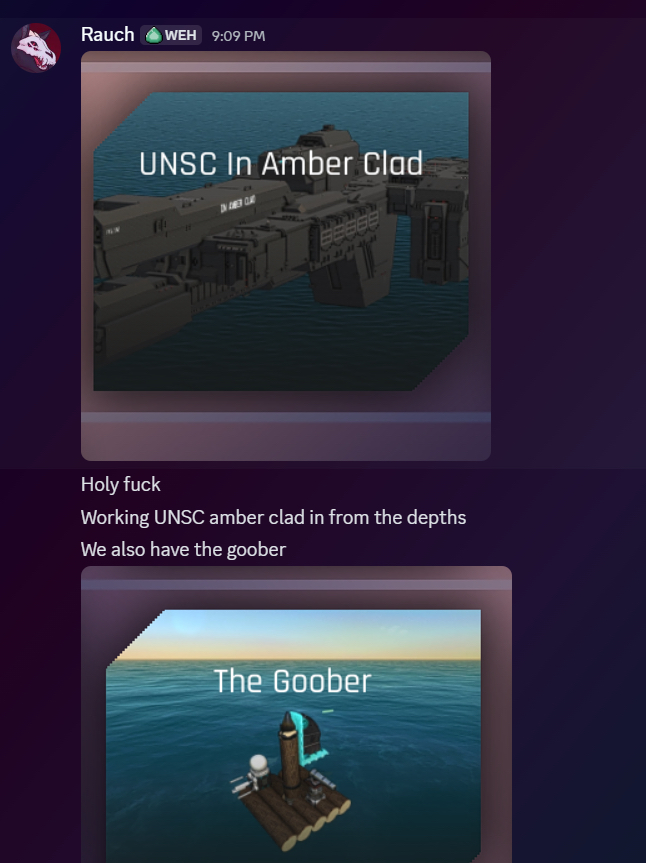The image size is (646, 863).
Task: Open the WEH server tag badge
Action: [x=171, y=36]
